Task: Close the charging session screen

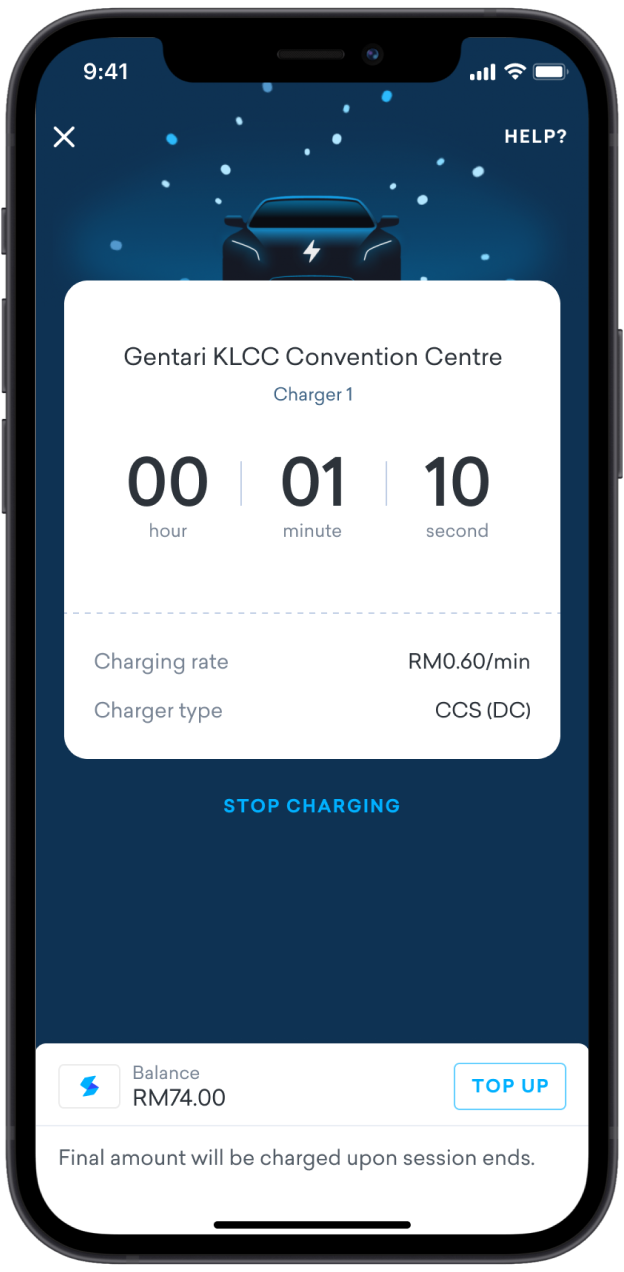Action: coord(64,137)
